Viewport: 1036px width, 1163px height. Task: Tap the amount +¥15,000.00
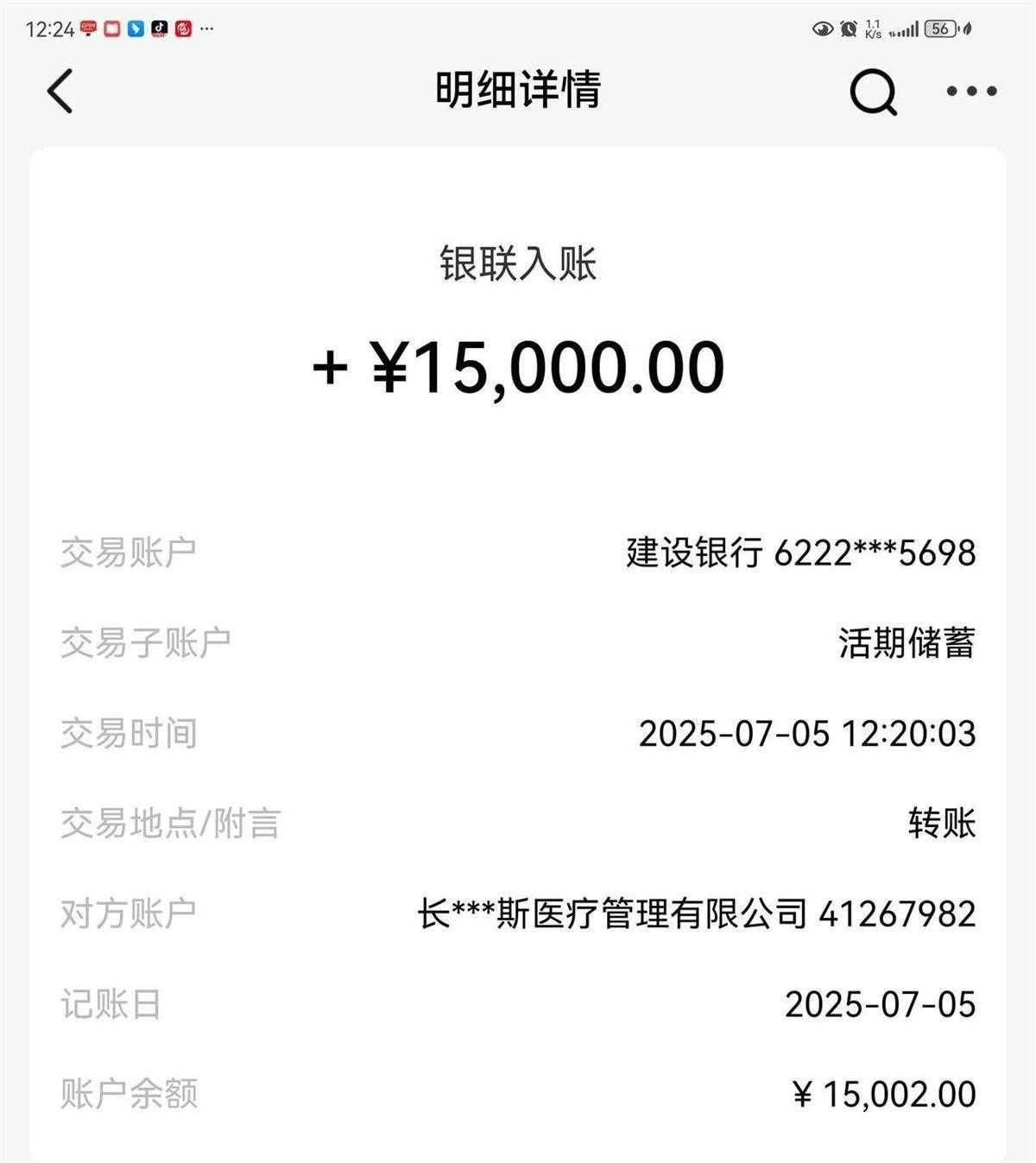pos(518,368)
